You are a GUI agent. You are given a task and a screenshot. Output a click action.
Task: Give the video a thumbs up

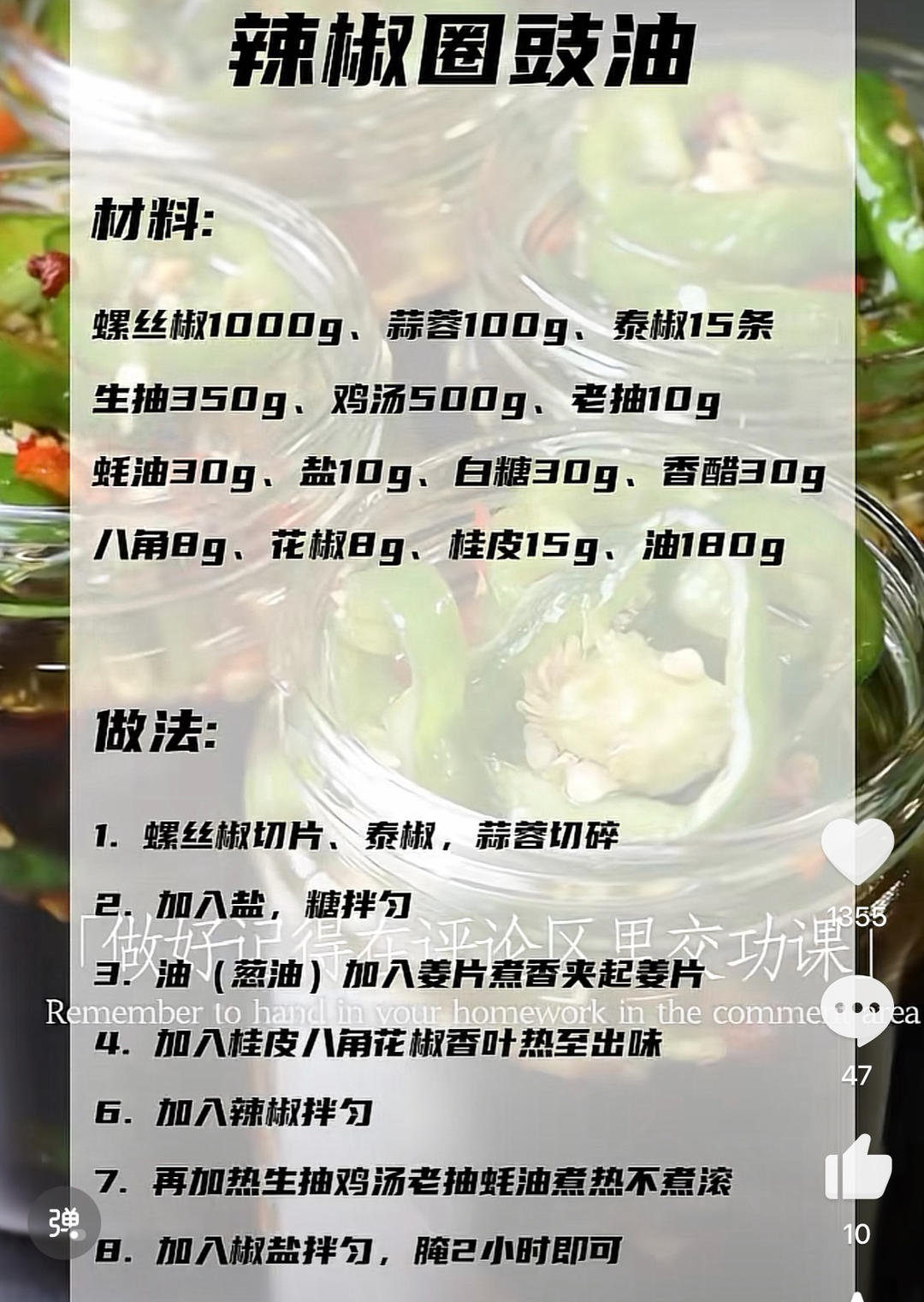tap(857, 1170)
